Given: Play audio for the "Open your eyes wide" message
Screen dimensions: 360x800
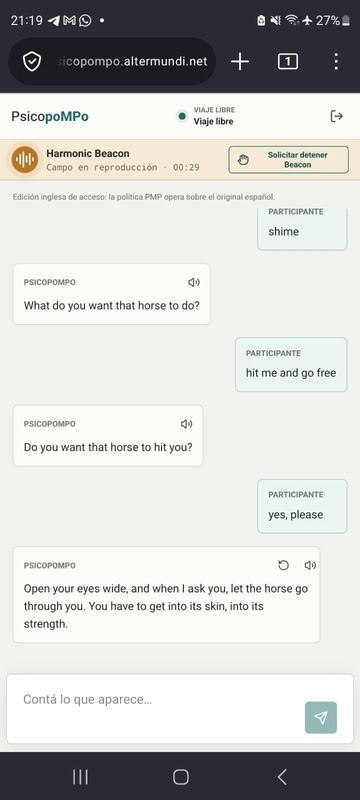Looking at the screenshot, I should coord(310,565).
